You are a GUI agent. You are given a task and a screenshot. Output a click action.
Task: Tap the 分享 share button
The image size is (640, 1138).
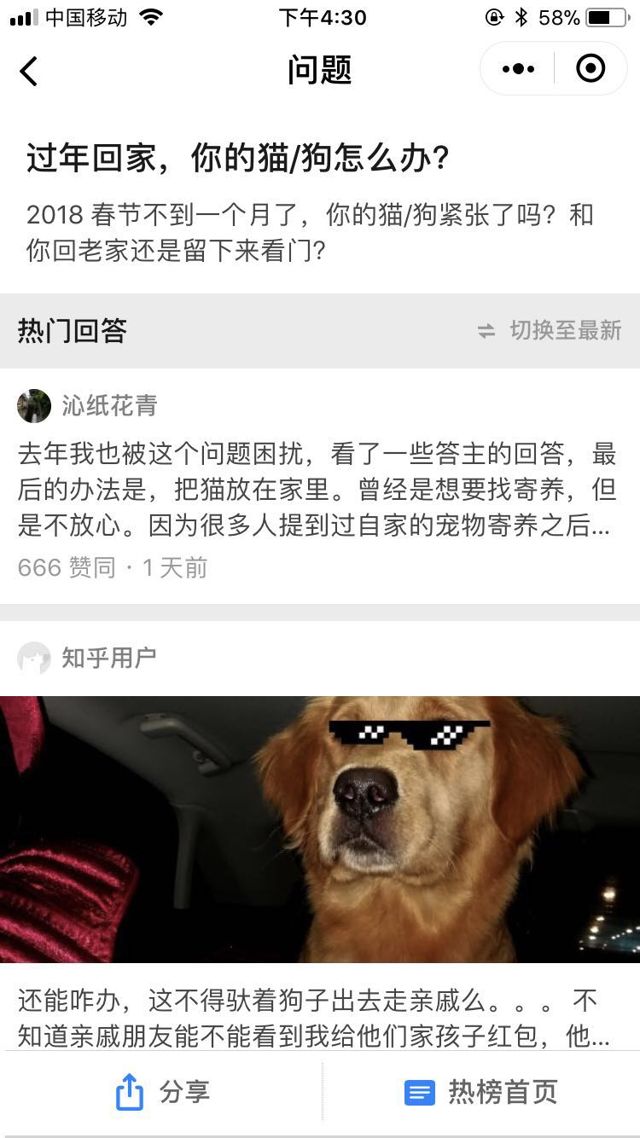(x=162, y=1092)
